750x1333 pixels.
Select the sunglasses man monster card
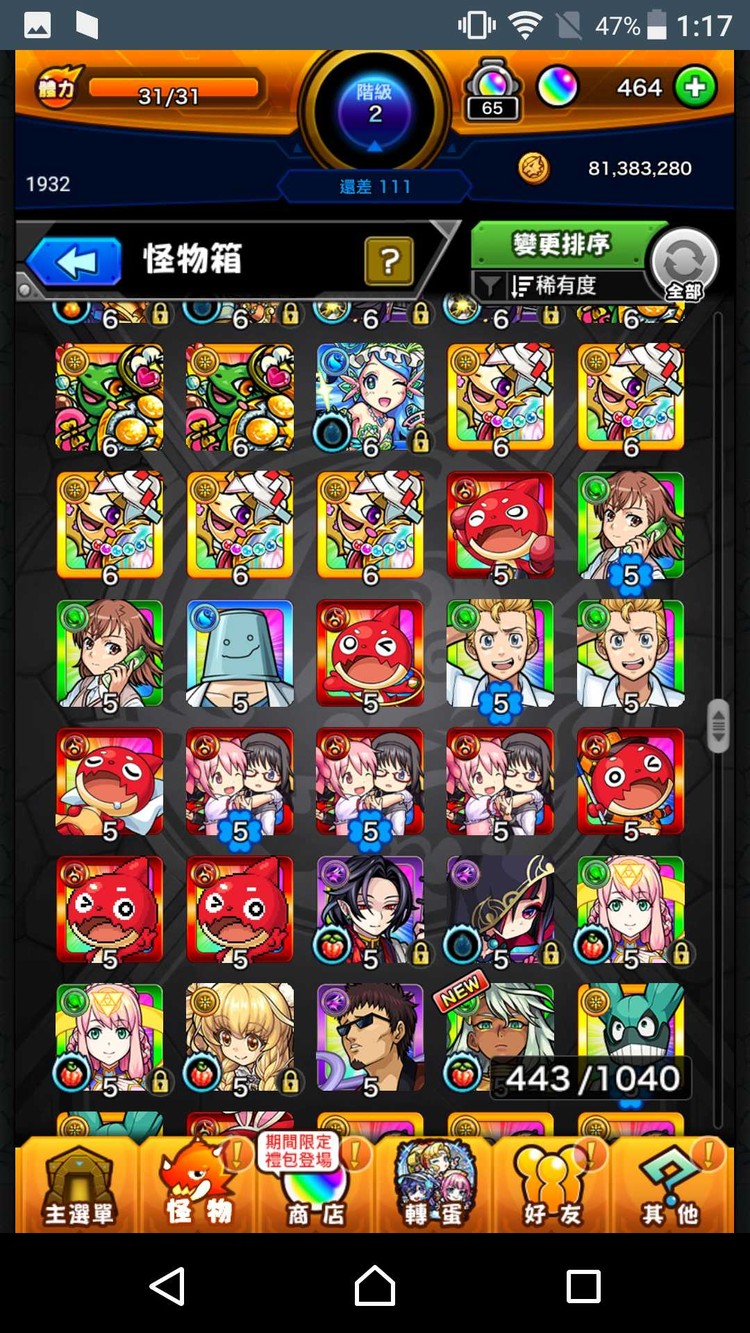[370, 1037]
